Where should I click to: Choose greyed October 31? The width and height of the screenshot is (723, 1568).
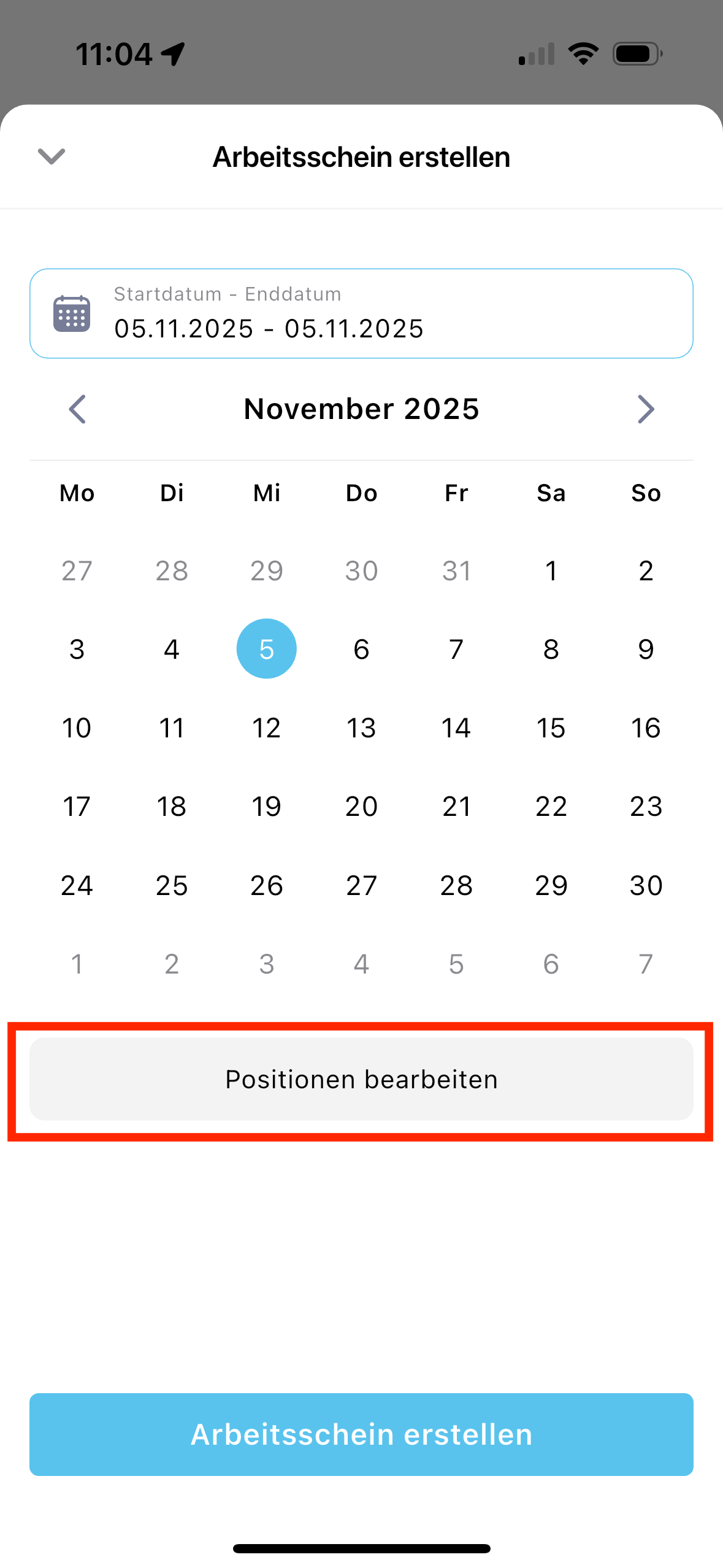(x=456, y=571)
